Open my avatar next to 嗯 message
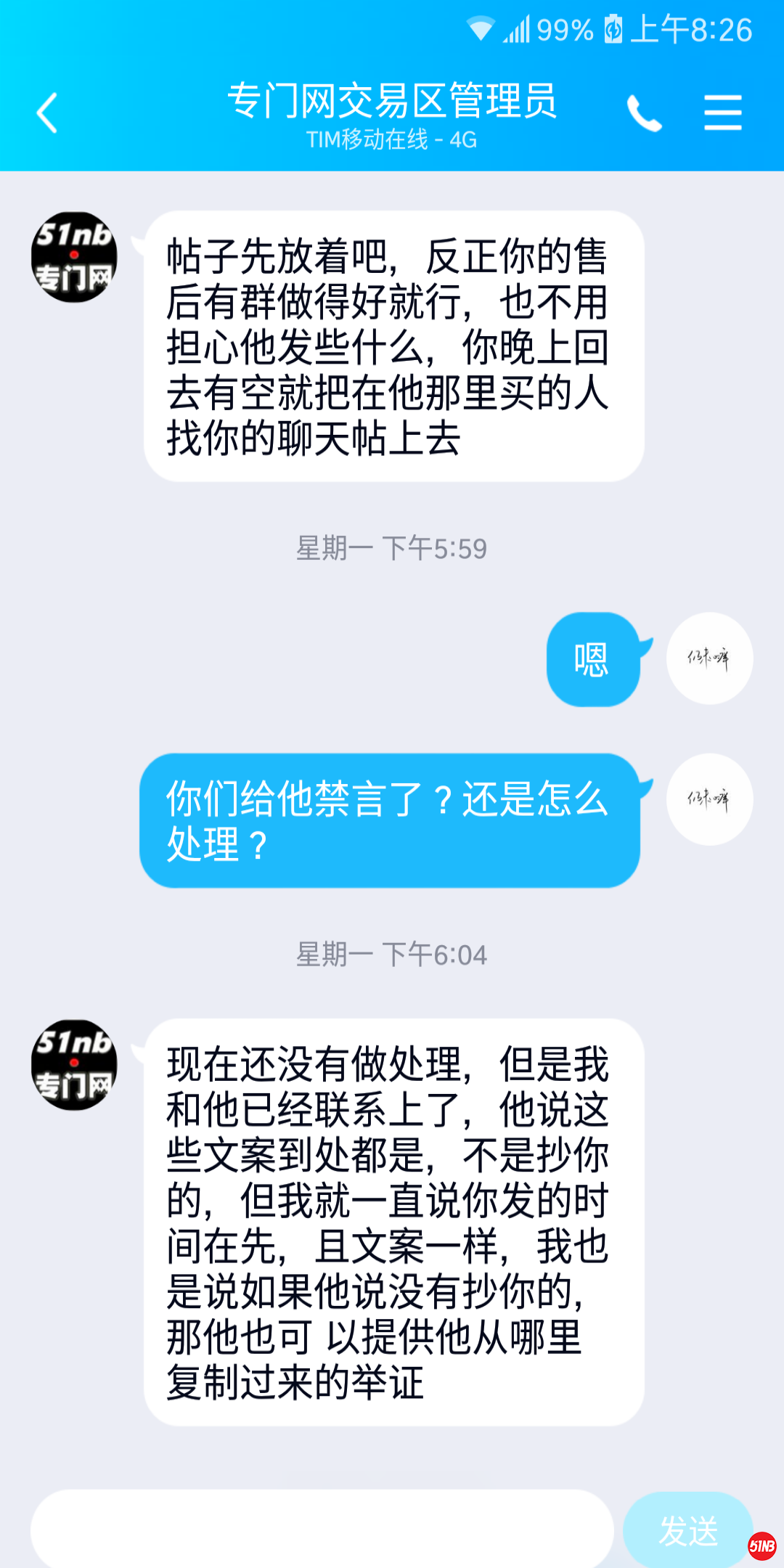The width and height of the screenshot is (784, 1568). pos(709,658)
